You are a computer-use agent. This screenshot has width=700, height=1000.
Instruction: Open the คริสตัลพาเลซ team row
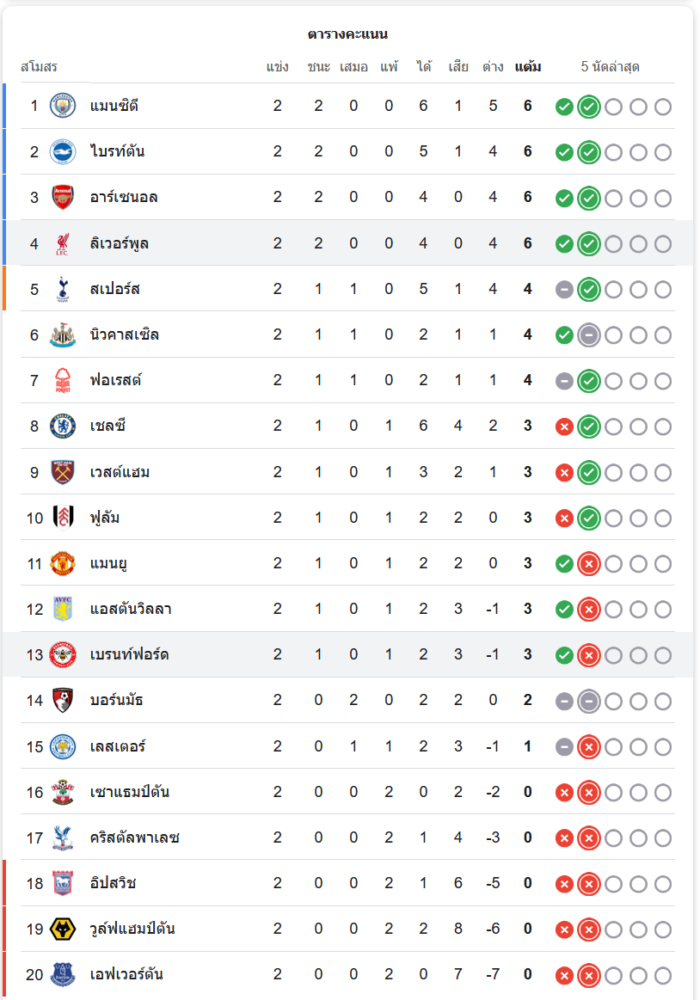pos(134,837)
